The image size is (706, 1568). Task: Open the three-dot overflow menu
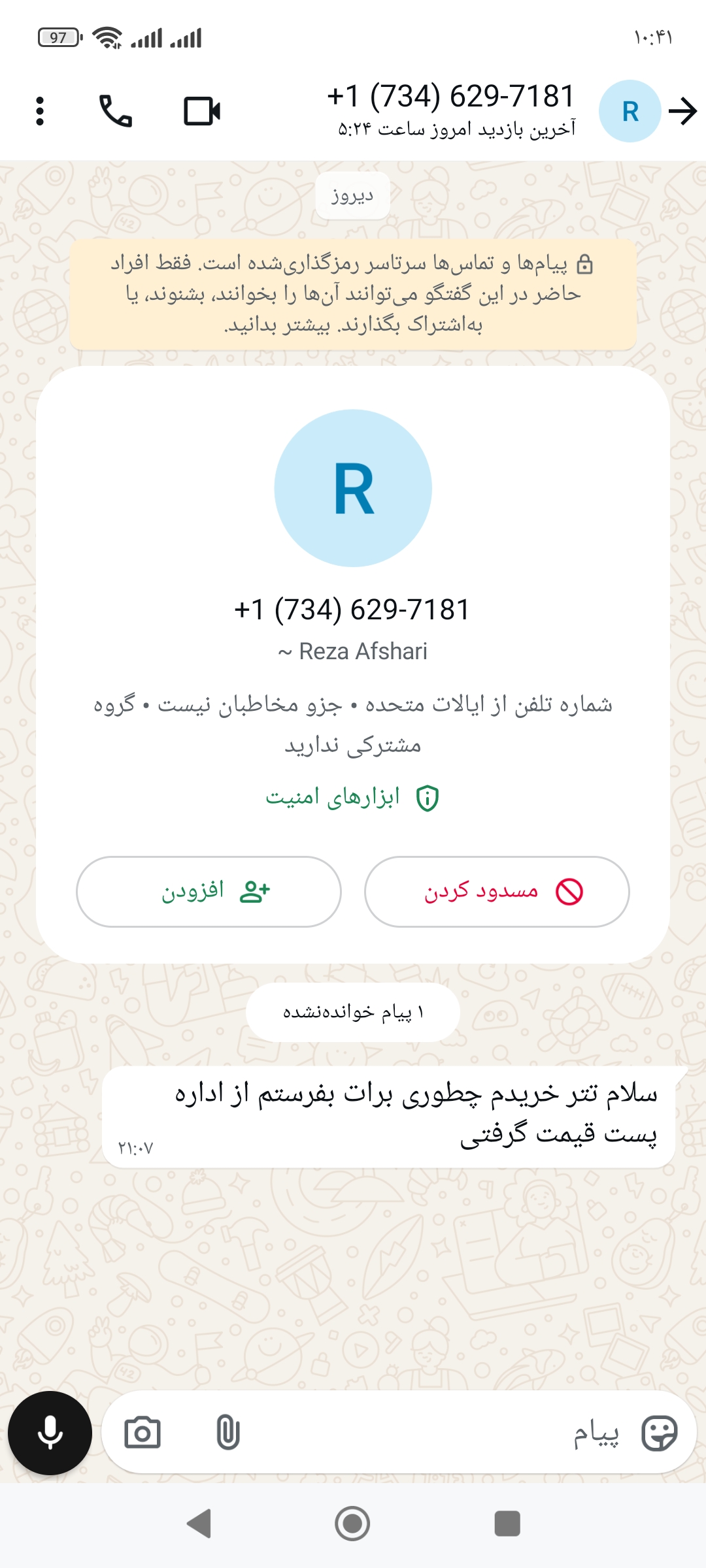39,110
